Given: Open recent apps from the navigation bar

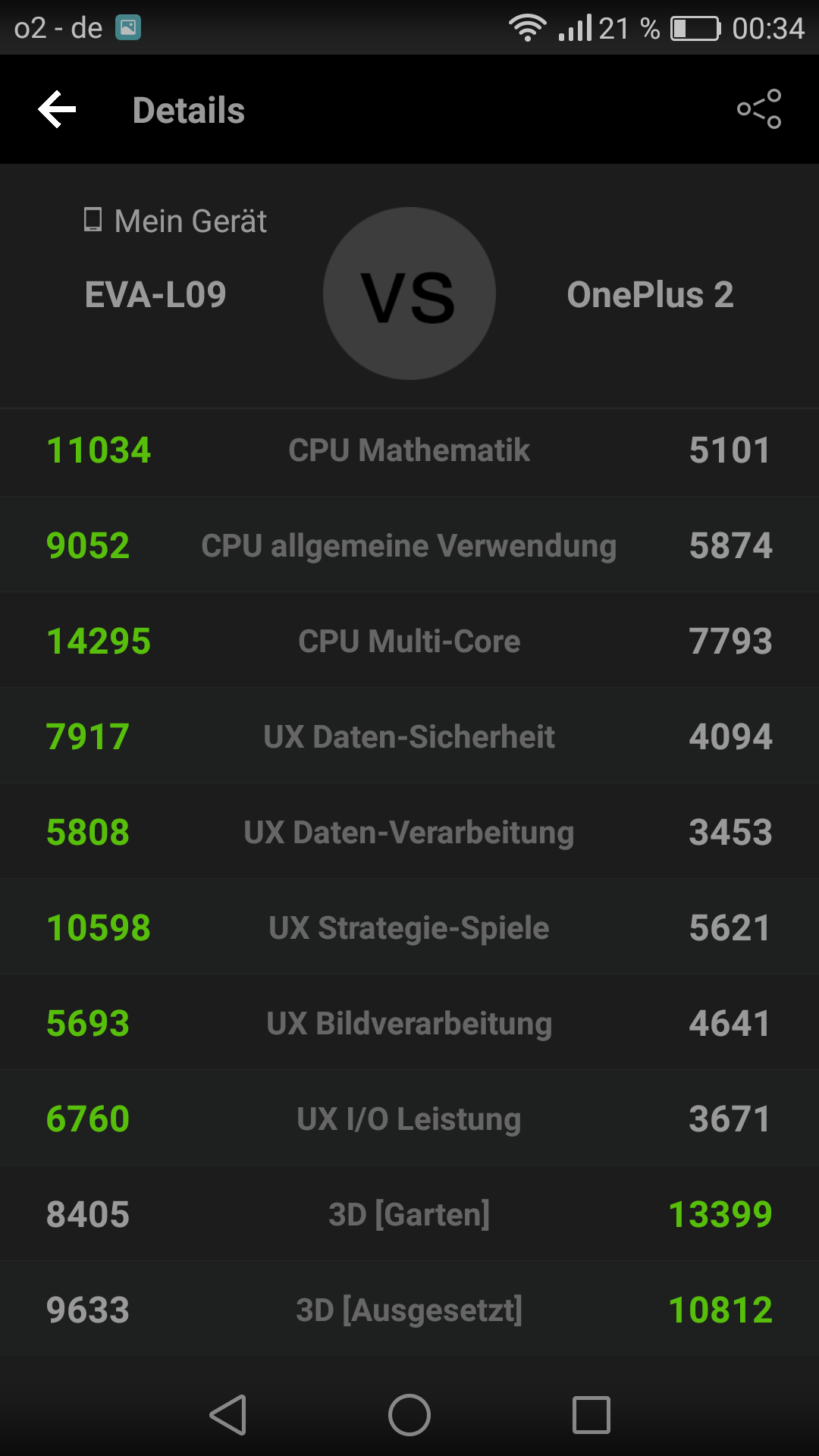Looking at the screenshot, I should pos(591,1415).
